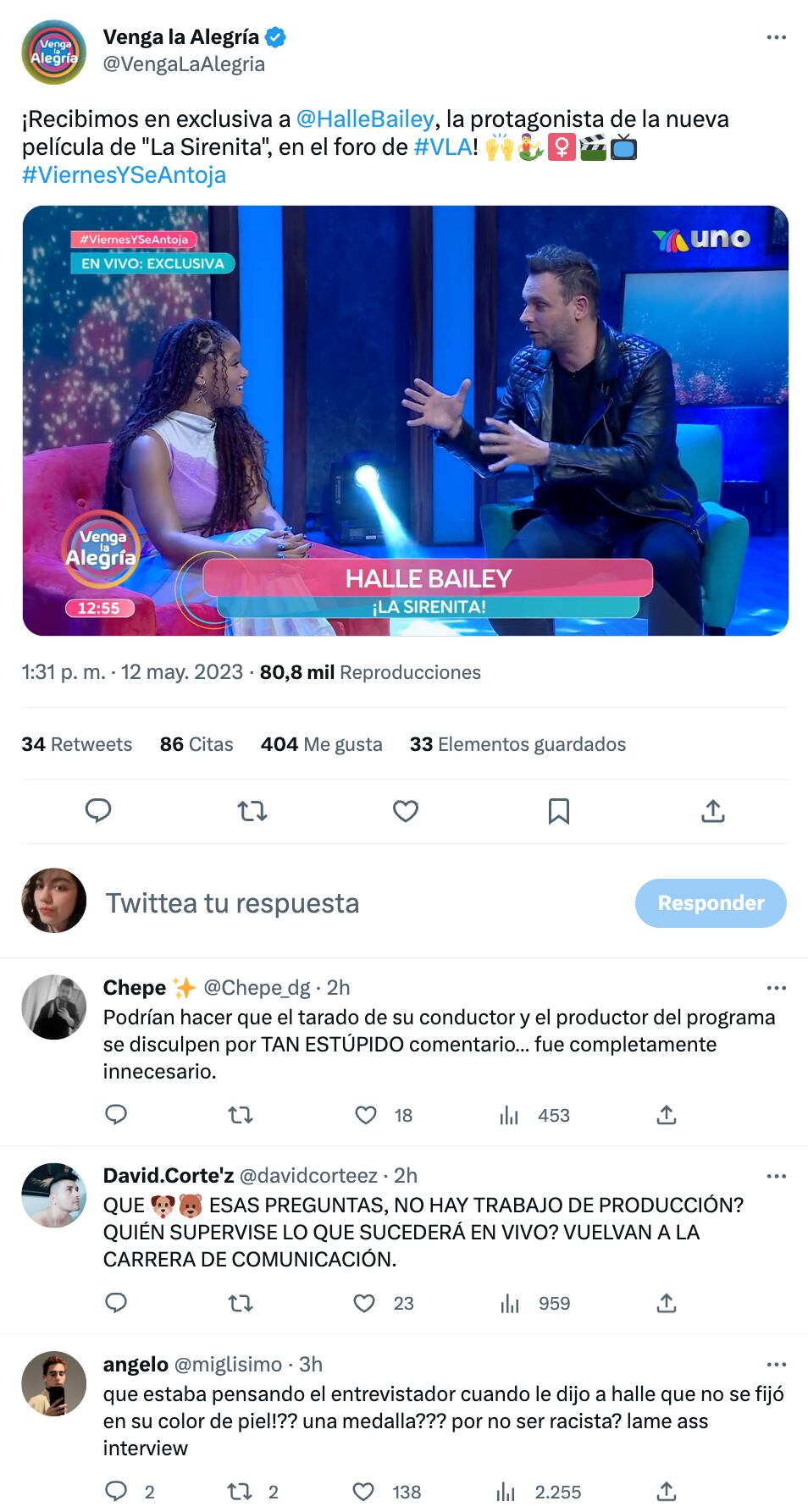Like Chepe's reply
Viewport: 808px width, 1512px height.
365,1116
